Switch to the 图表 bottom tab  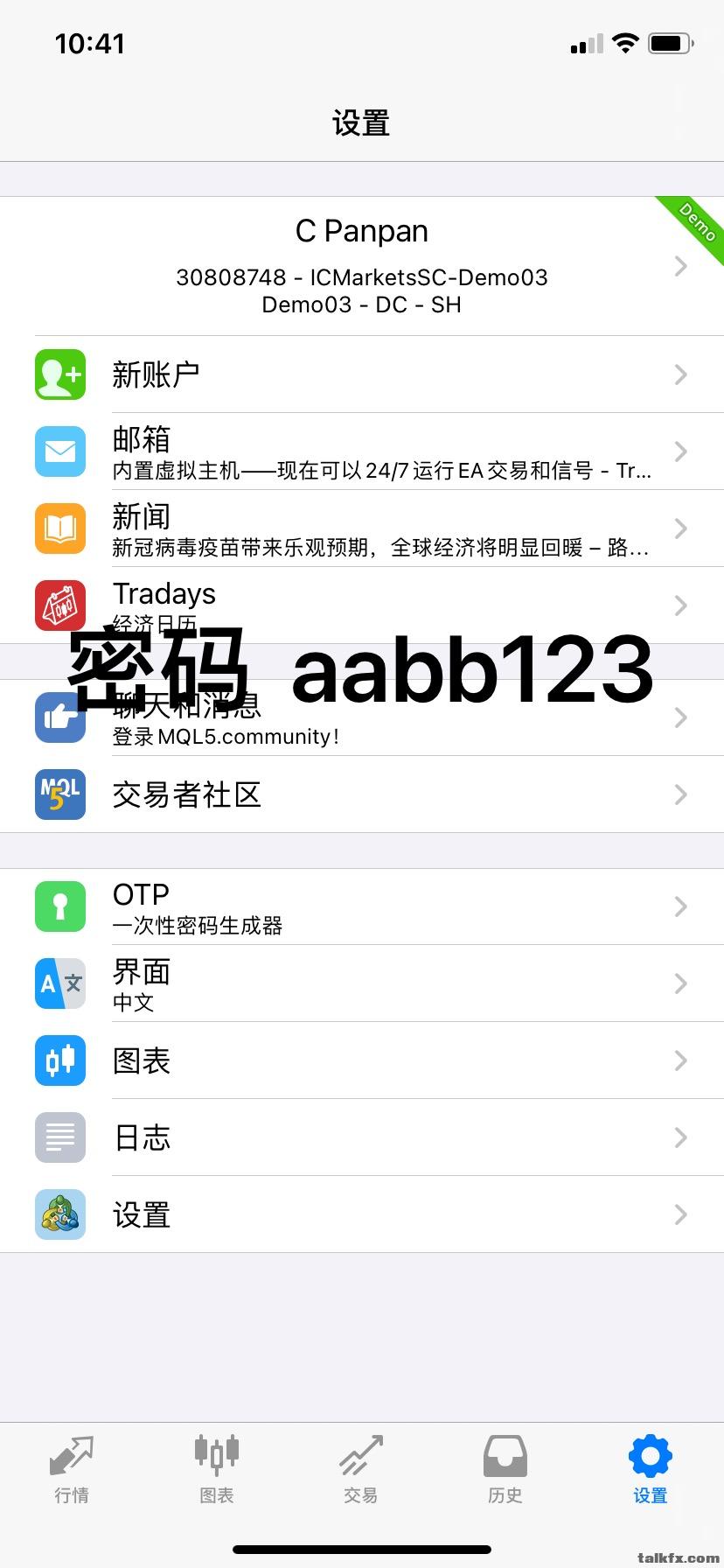217,1470
